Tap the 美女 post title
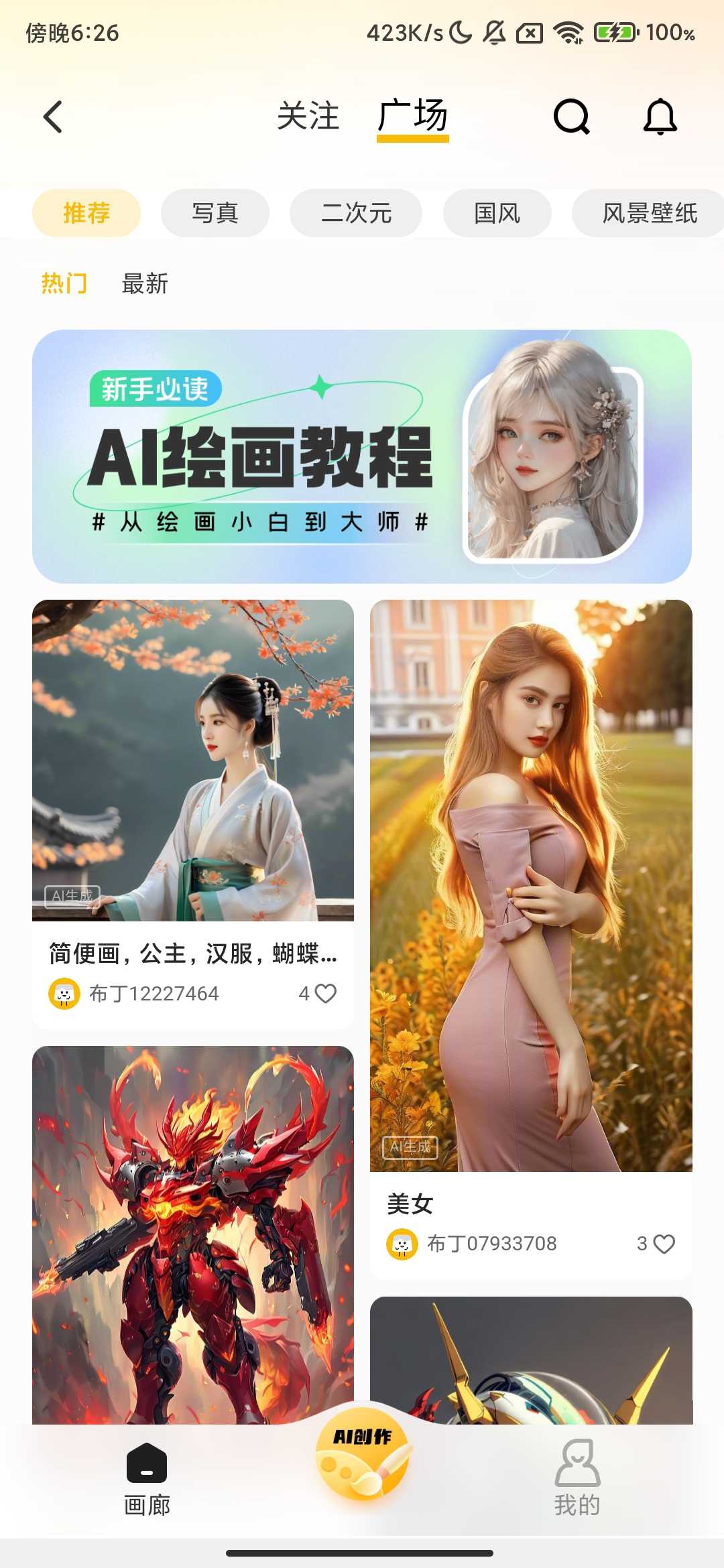This screenshot has width=724, height=1568. tap(408, 1203)
